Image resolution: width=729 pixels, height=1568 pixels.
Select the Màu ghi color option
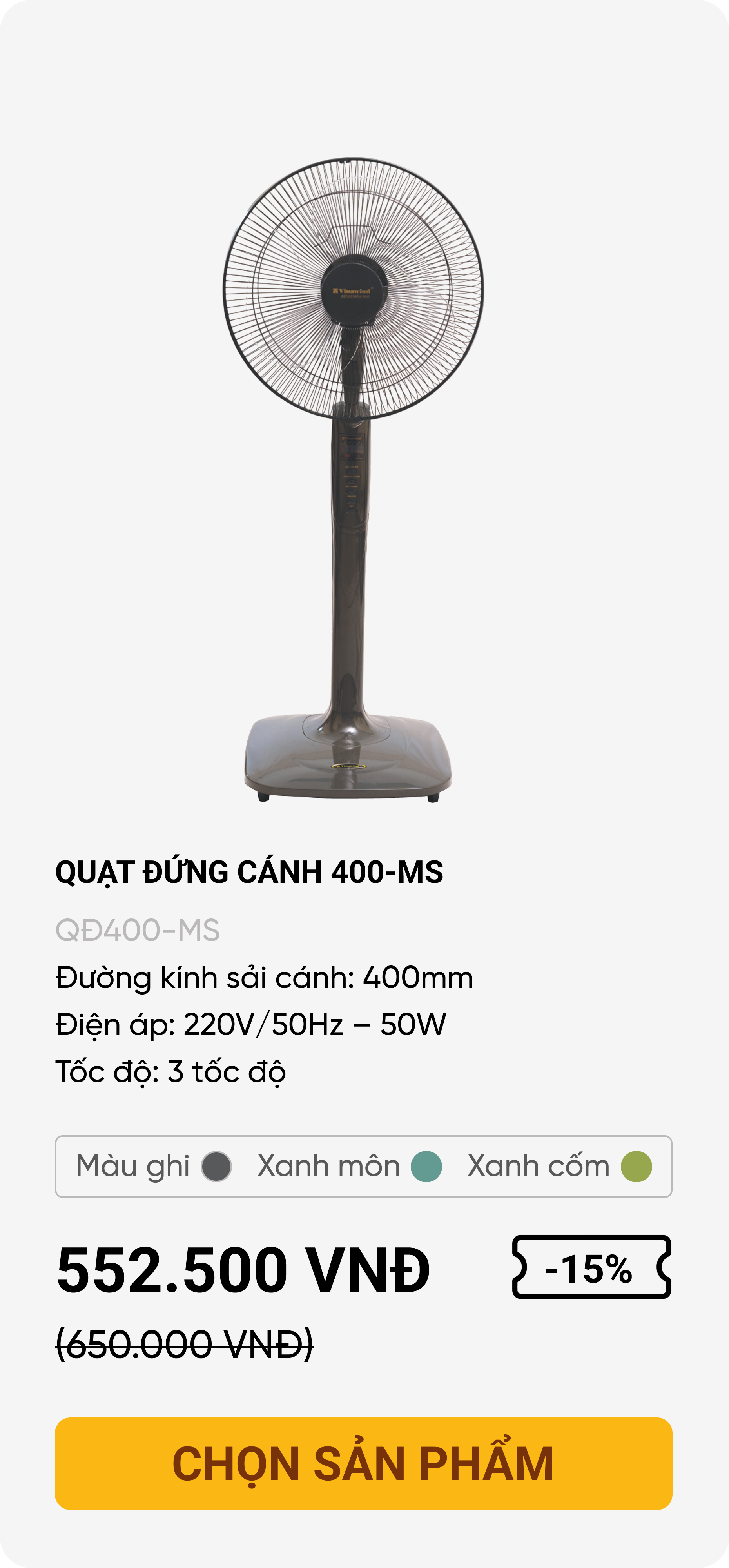click(x=216, y=1166)
